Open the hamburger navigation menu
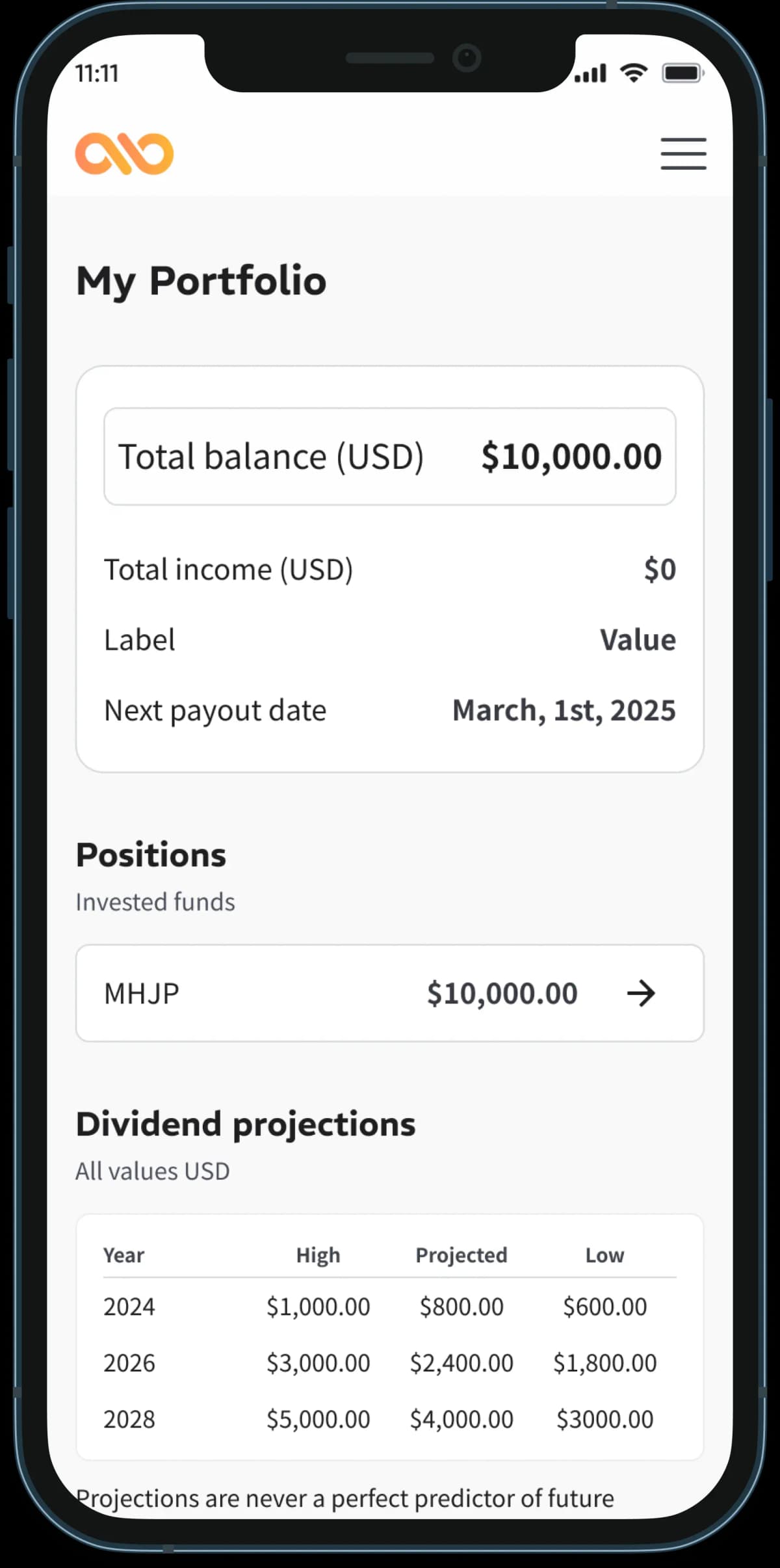This screenshot has height=1568, width=780. coord(683,154)
